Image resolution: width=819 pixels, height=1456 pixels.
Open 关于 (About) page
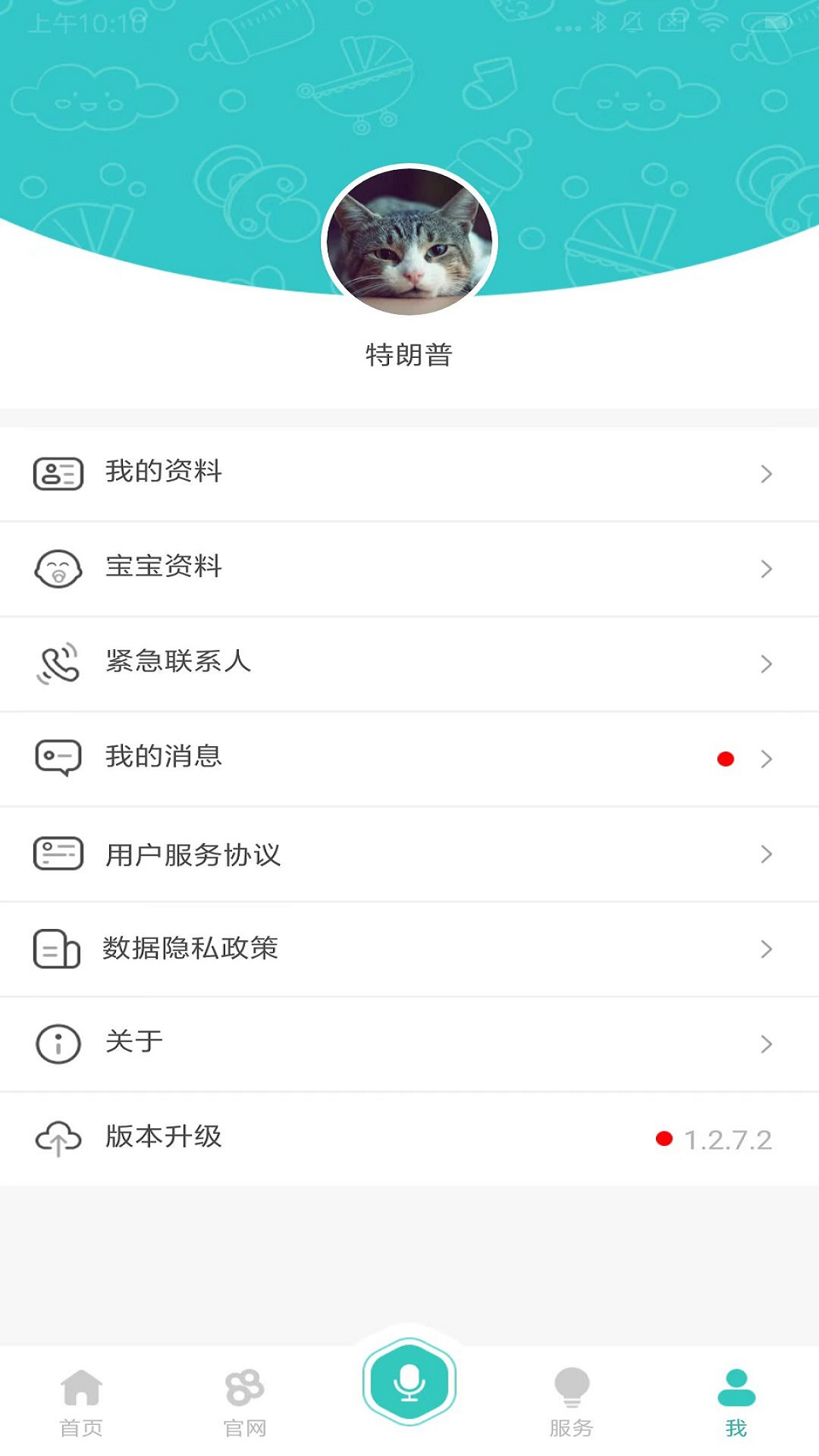[x=409, y=1043]
